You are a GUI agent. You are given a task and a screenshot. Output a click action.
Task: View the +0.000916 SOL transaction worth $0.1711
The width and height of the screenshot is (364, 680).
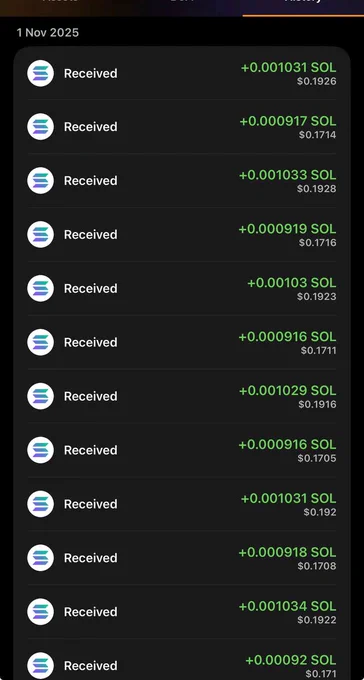point(181,342)
